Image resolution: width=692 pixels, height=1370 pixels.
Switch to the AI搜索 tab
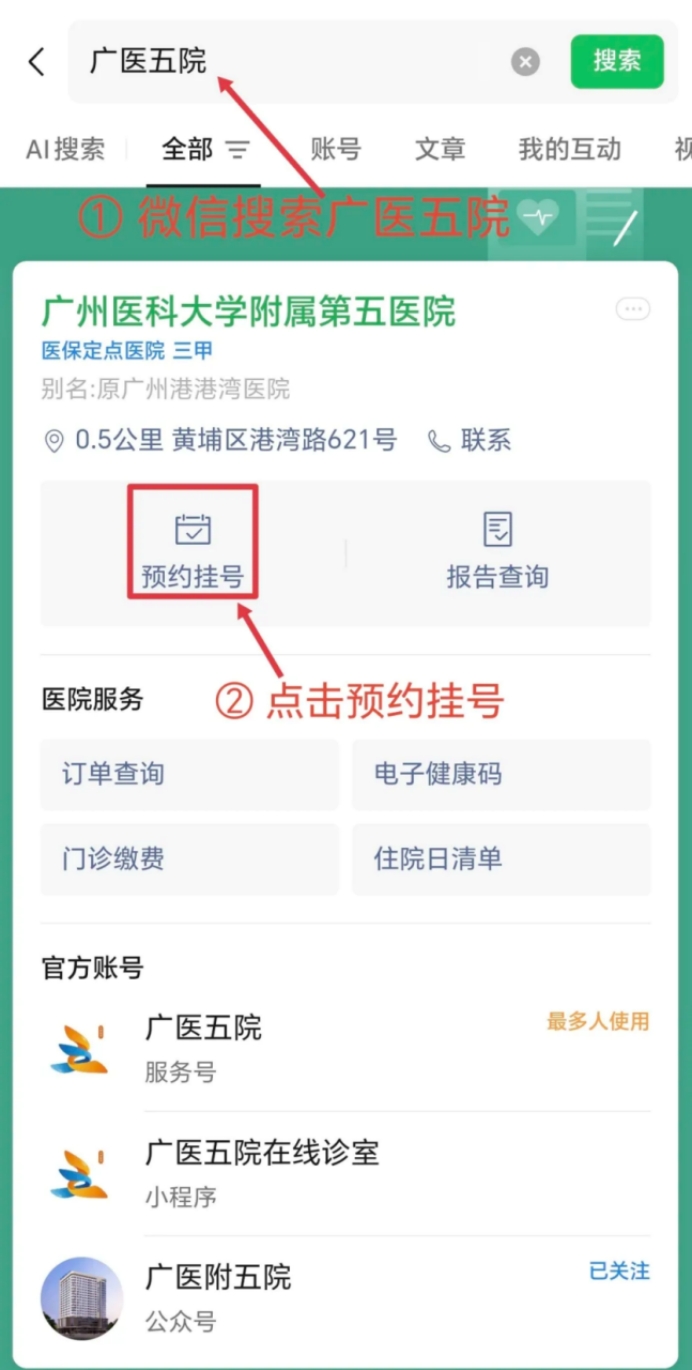[x=65, y=150]
